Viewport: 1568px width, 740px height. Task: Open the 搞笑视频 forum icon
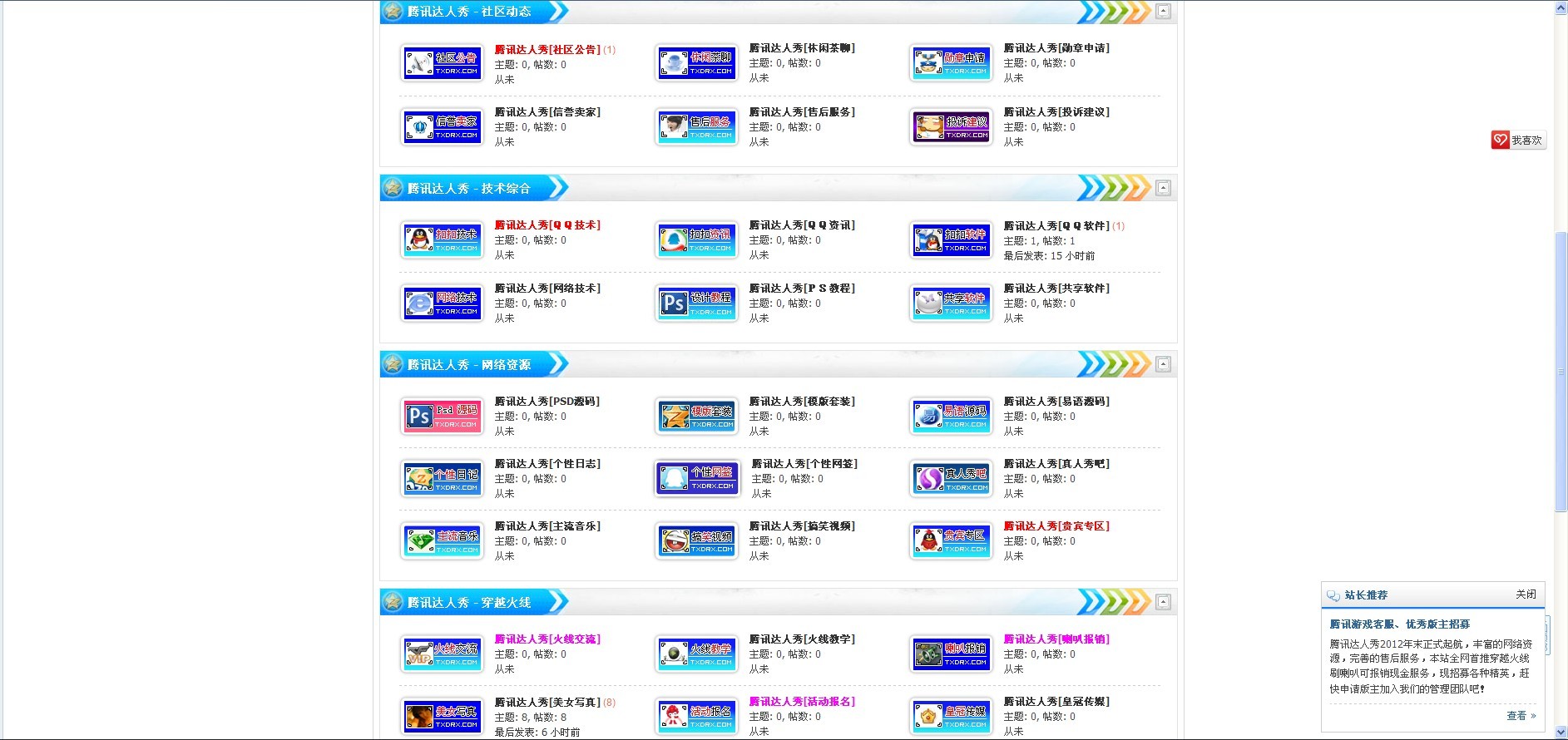[x=696, y=541]
